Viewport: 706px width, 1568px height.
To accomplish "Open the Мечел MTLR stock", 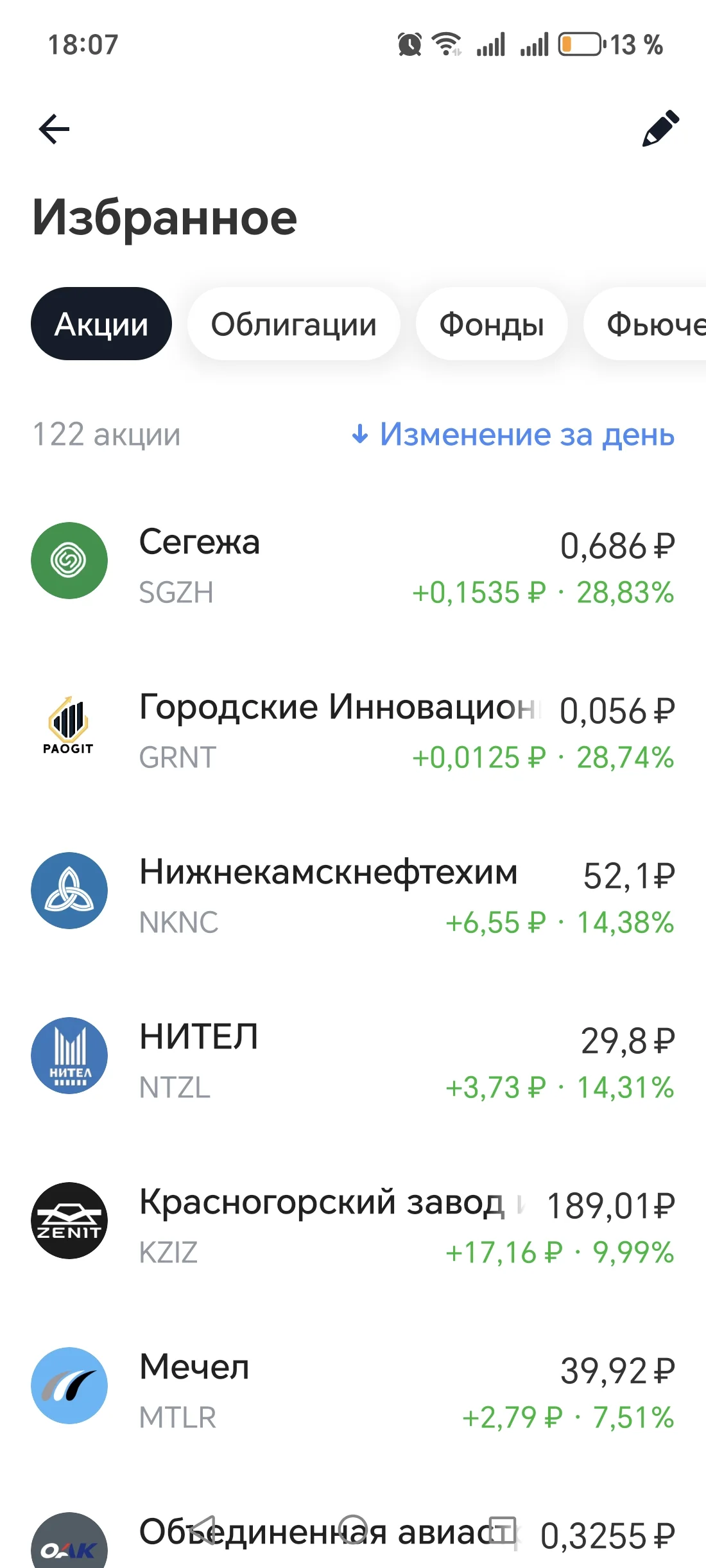I will (353, 1386).
